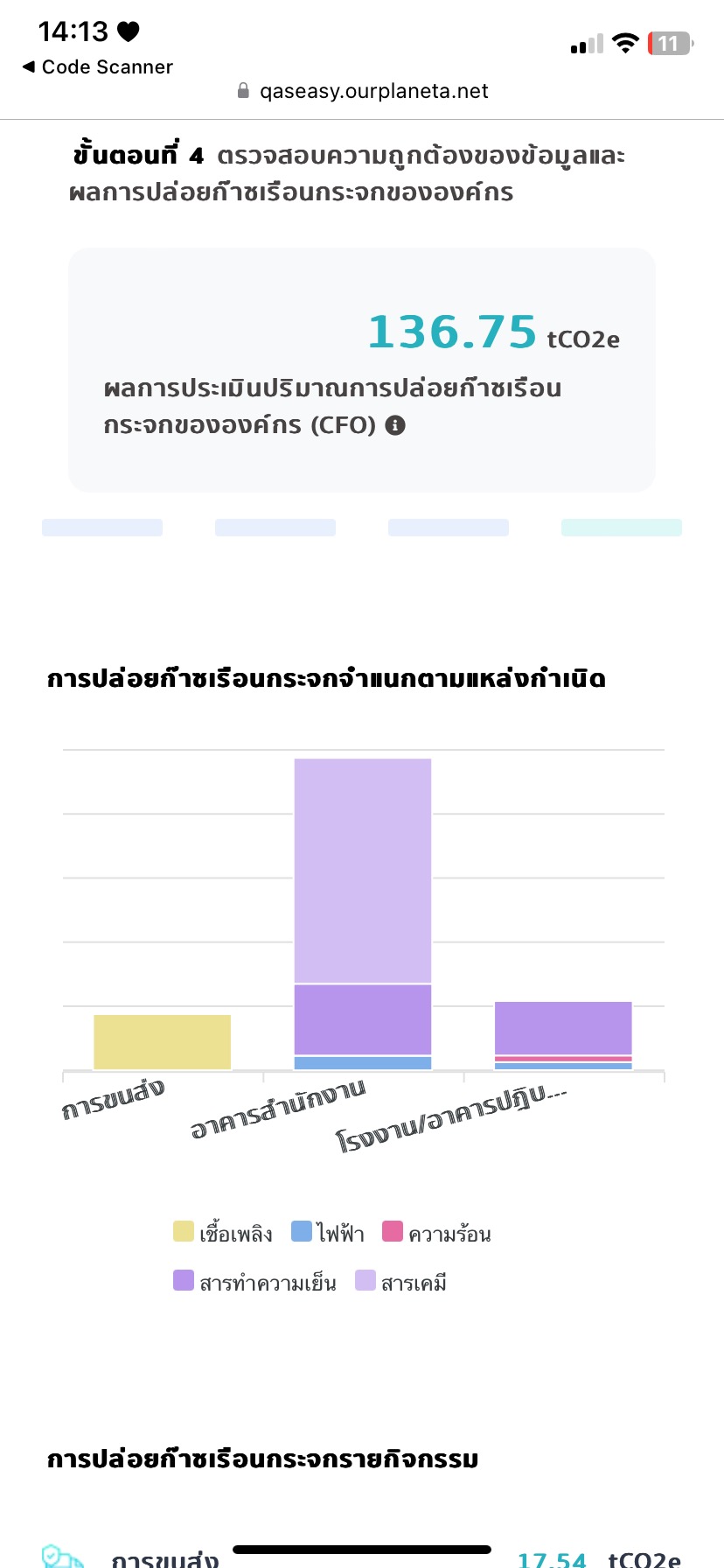Toggle the เชื้อเพลิง legend item
Screen dimensions: 724x1568
[x=223, y=1234]
